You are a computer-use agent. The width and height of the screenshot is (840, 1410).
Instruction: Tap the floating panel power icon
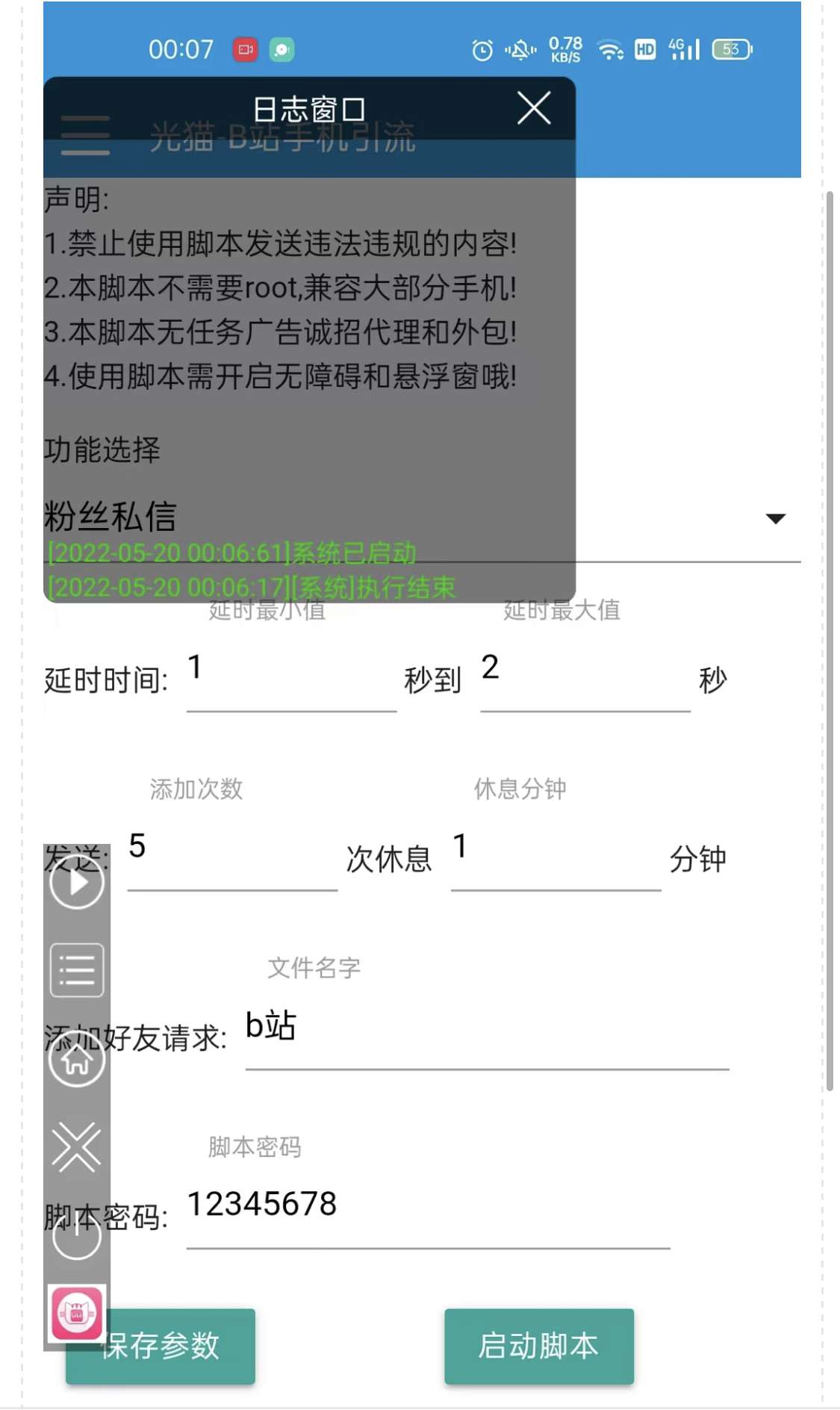point(77,1236)
